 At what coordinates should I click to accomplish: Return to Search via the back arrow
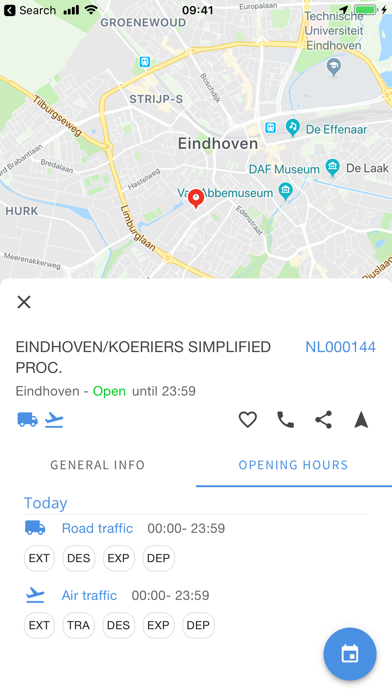30,10
